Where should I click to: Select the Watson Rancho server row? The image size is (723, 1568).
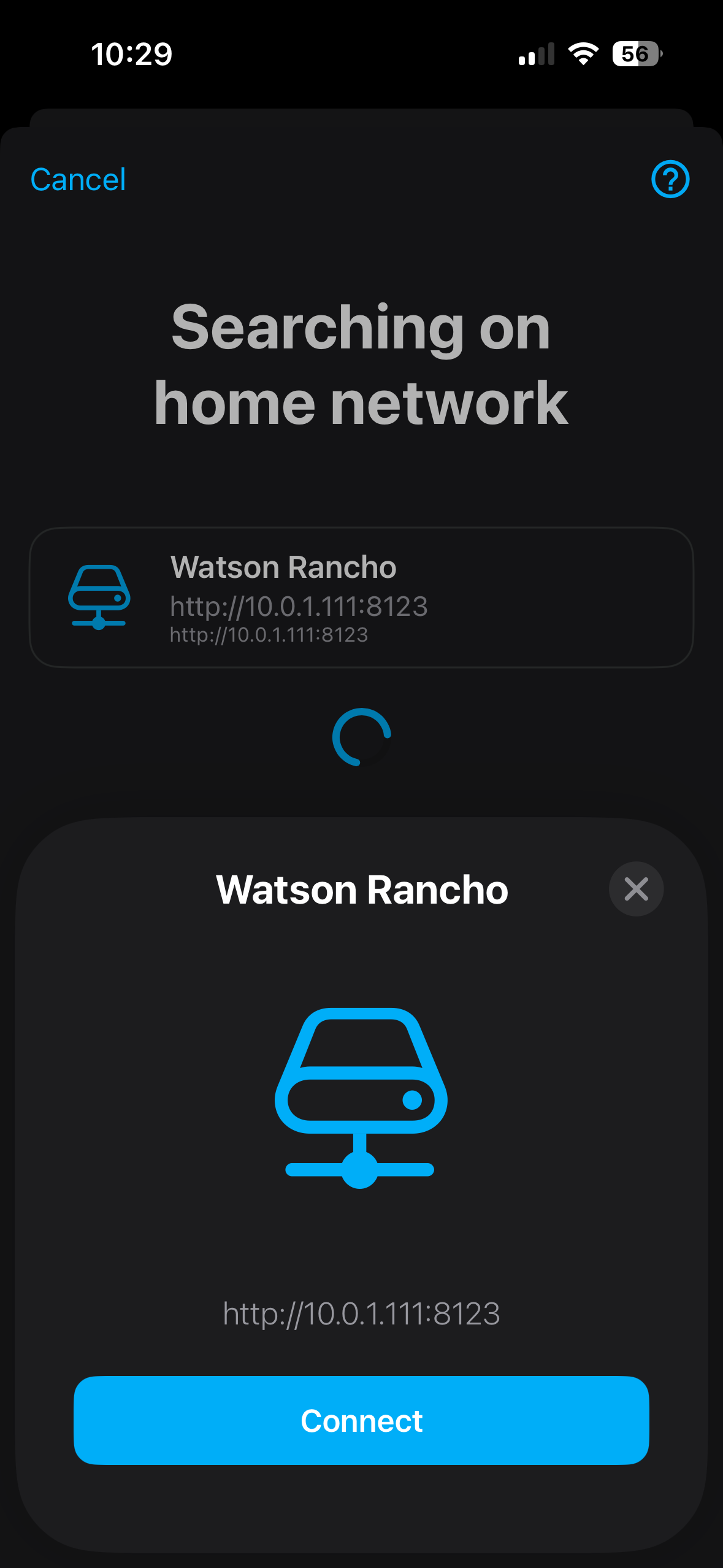pos(361,597)
